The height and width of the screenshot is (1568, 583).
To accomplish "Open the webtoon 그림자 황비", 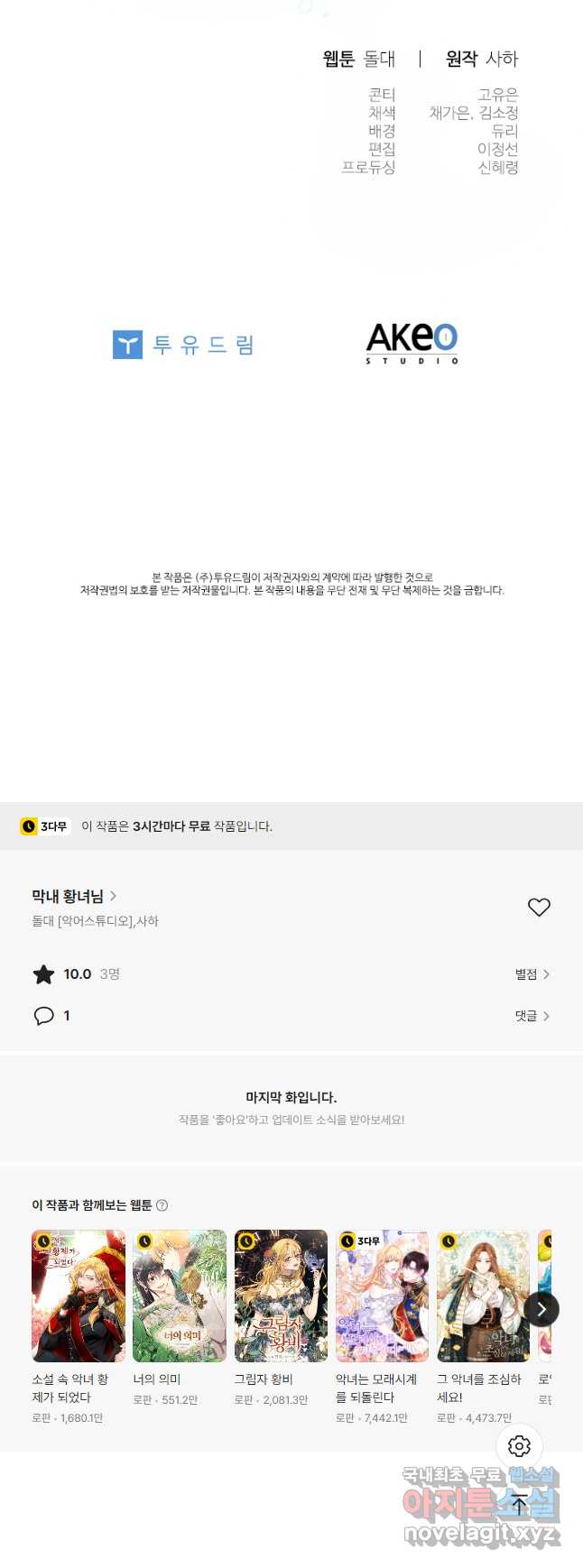I will coord(281,1296).
